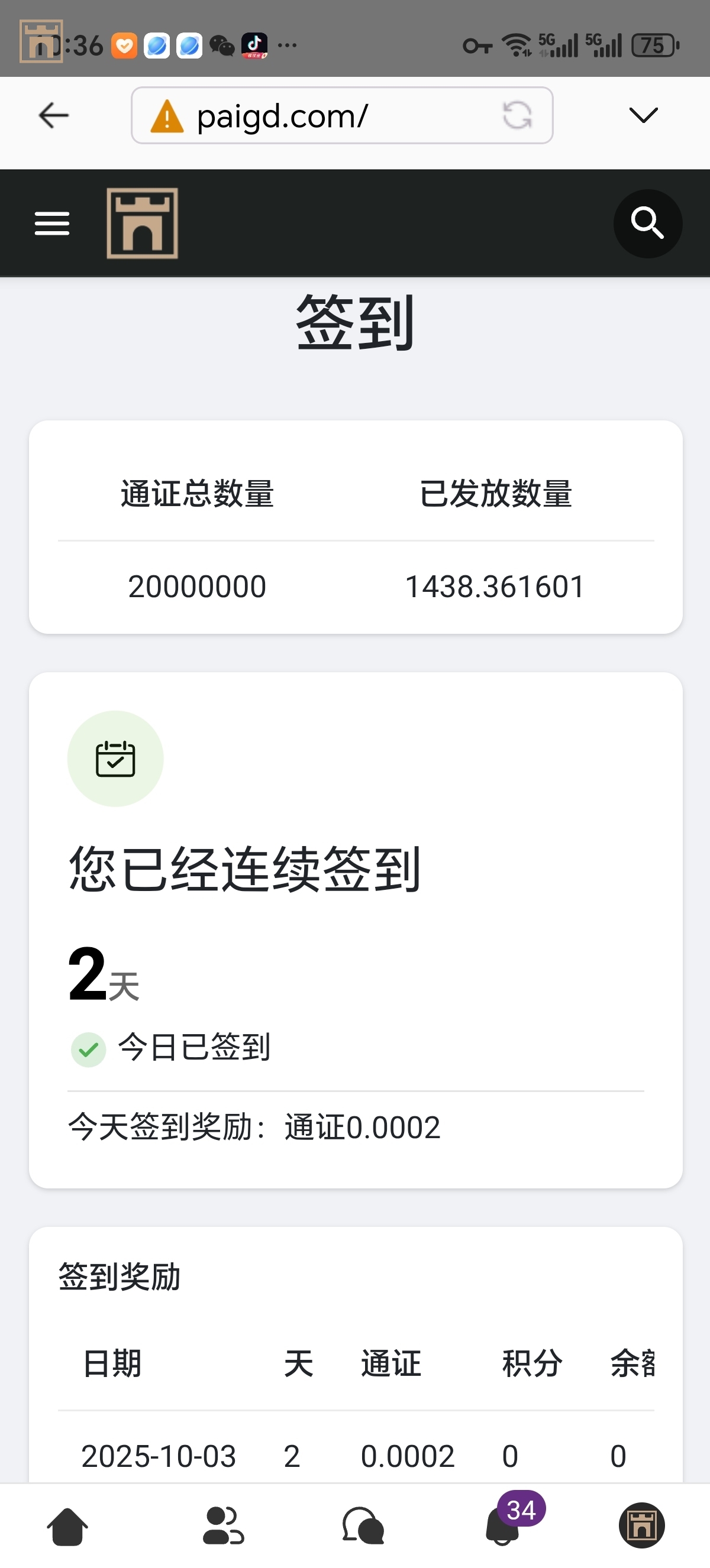
Task: Go to the home tab
Action: (67, 1525)
